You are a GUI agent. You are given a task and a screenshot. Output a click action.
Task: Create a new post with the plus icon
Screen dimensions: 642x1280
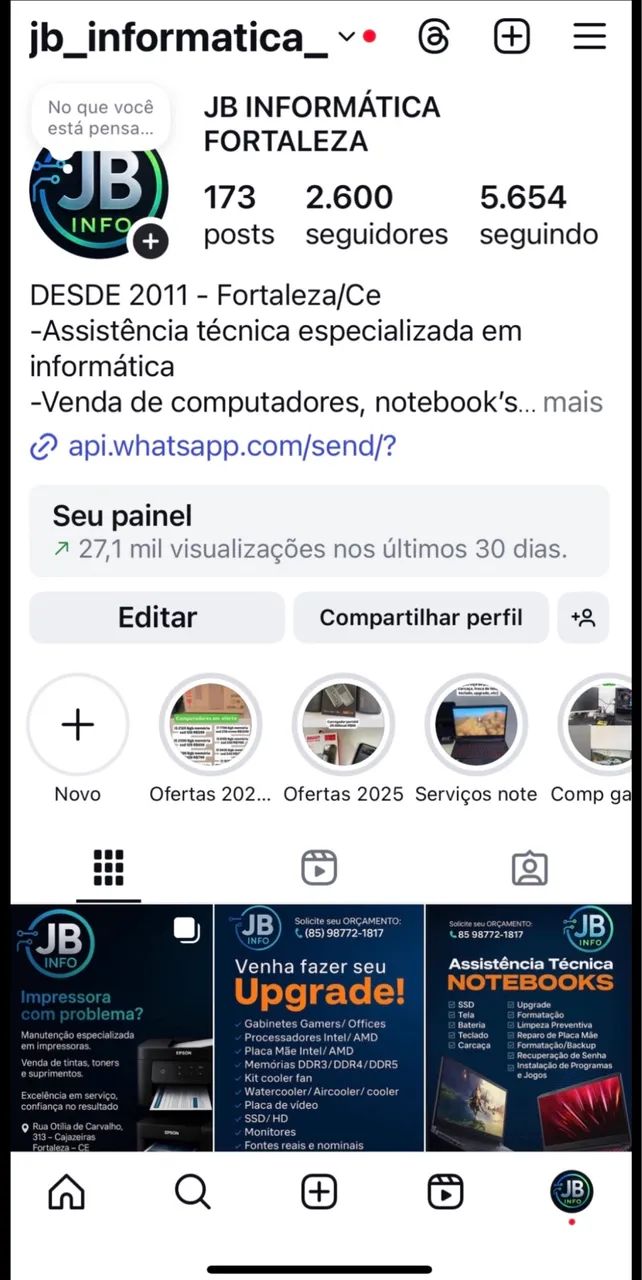pyautogui.click(x=511, y=38)
